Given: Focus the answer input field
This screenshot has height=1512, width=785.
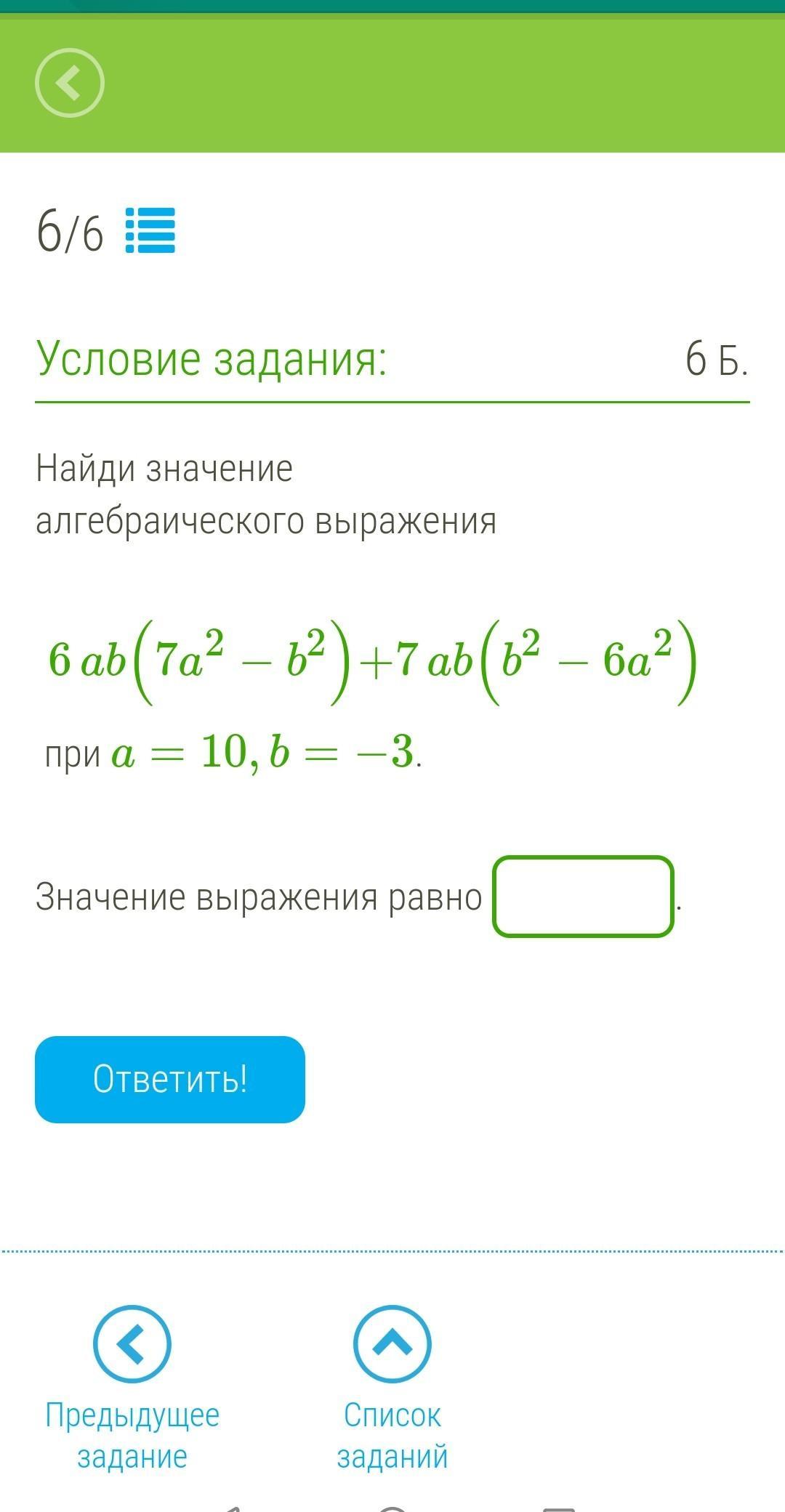Looking at the screenshot, I should pyautogui.click(x=583, y=897).
